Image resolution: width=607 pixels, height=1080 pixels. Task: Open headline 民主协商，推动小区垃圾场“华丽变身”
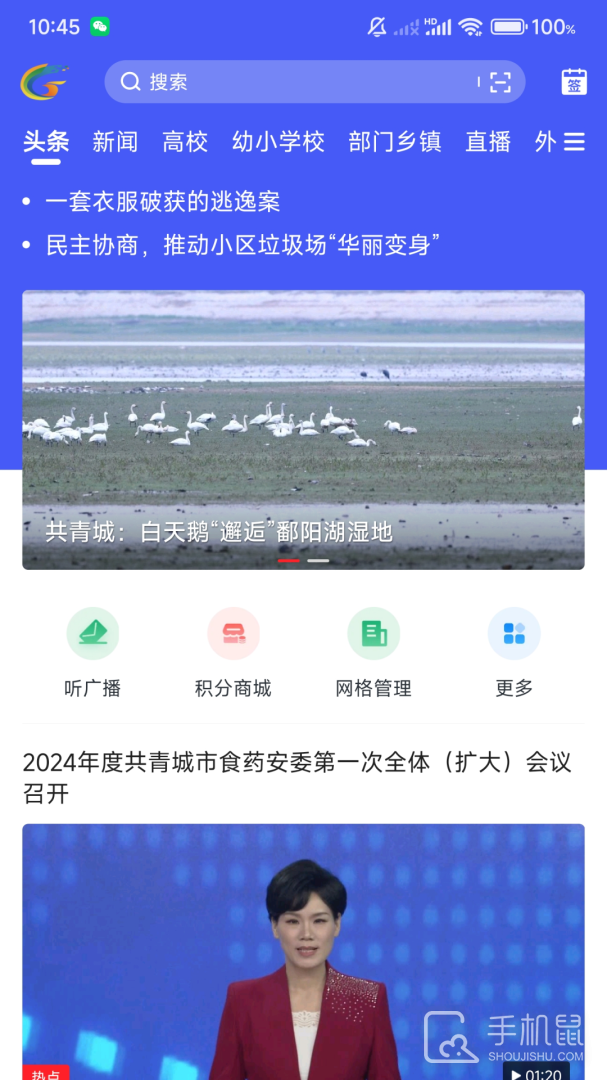243,245
